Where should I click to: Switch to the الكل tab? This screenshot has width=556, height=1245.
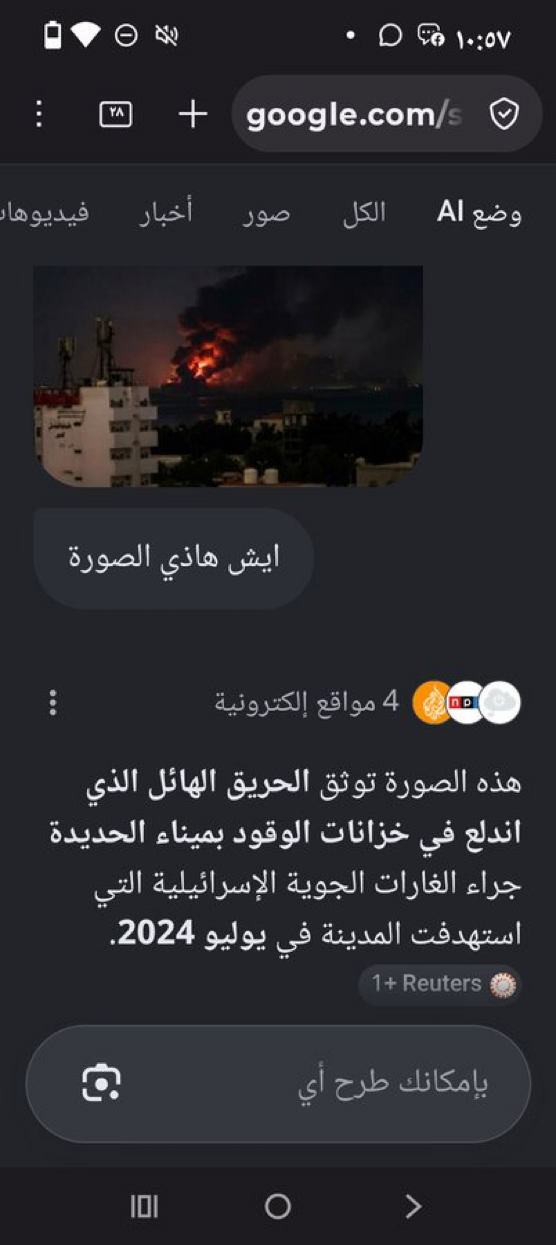point(364,213)
